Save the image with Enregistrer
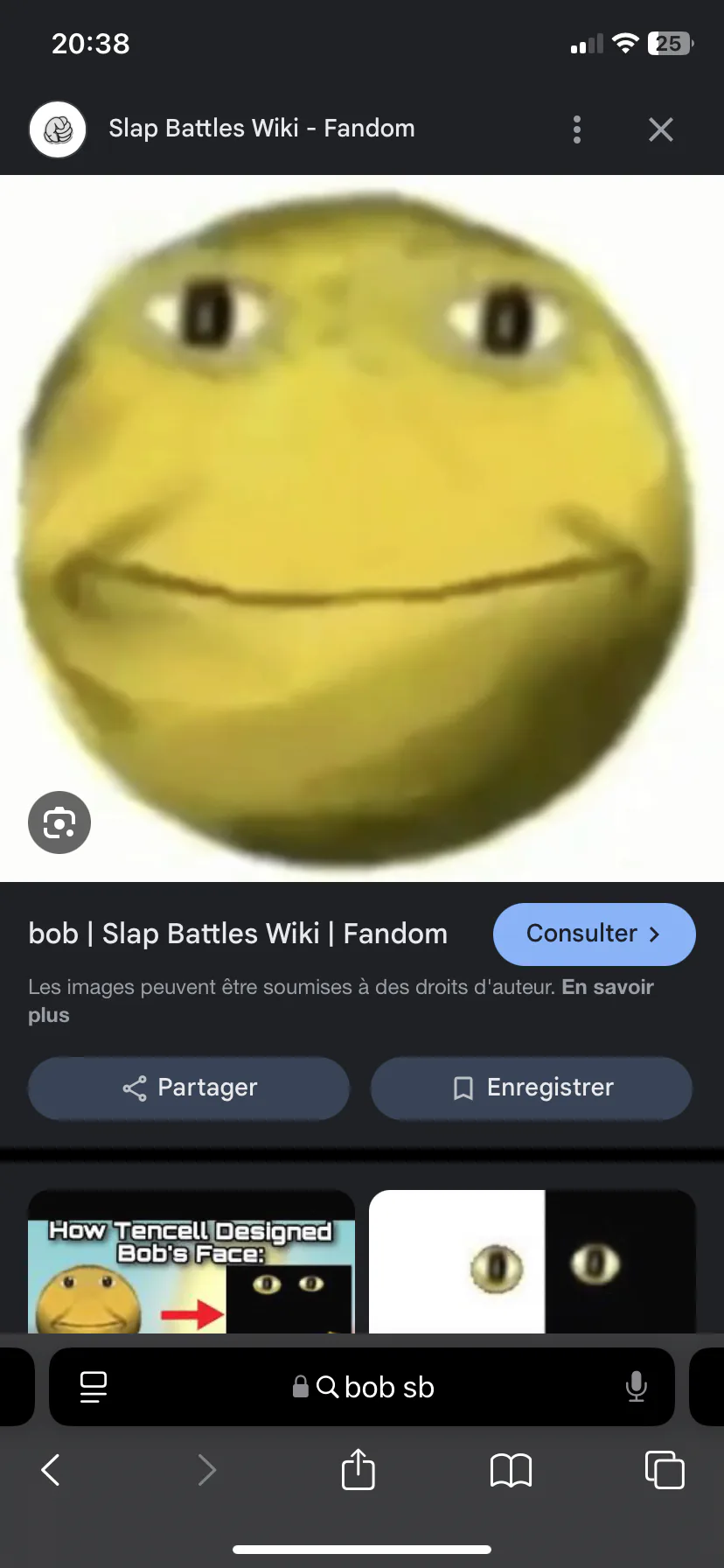 pyautogui.click(x=532, y=1088)
